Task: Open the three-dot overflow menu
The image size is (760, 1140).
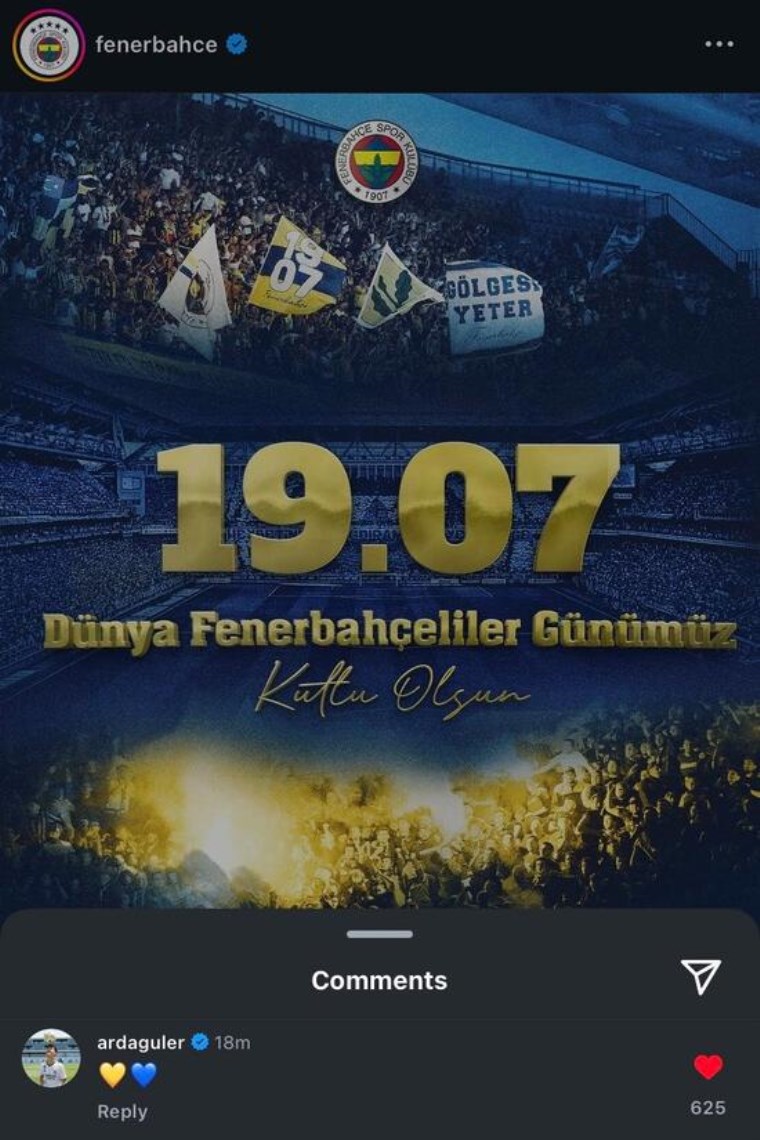Action: (x=719, y=45)
